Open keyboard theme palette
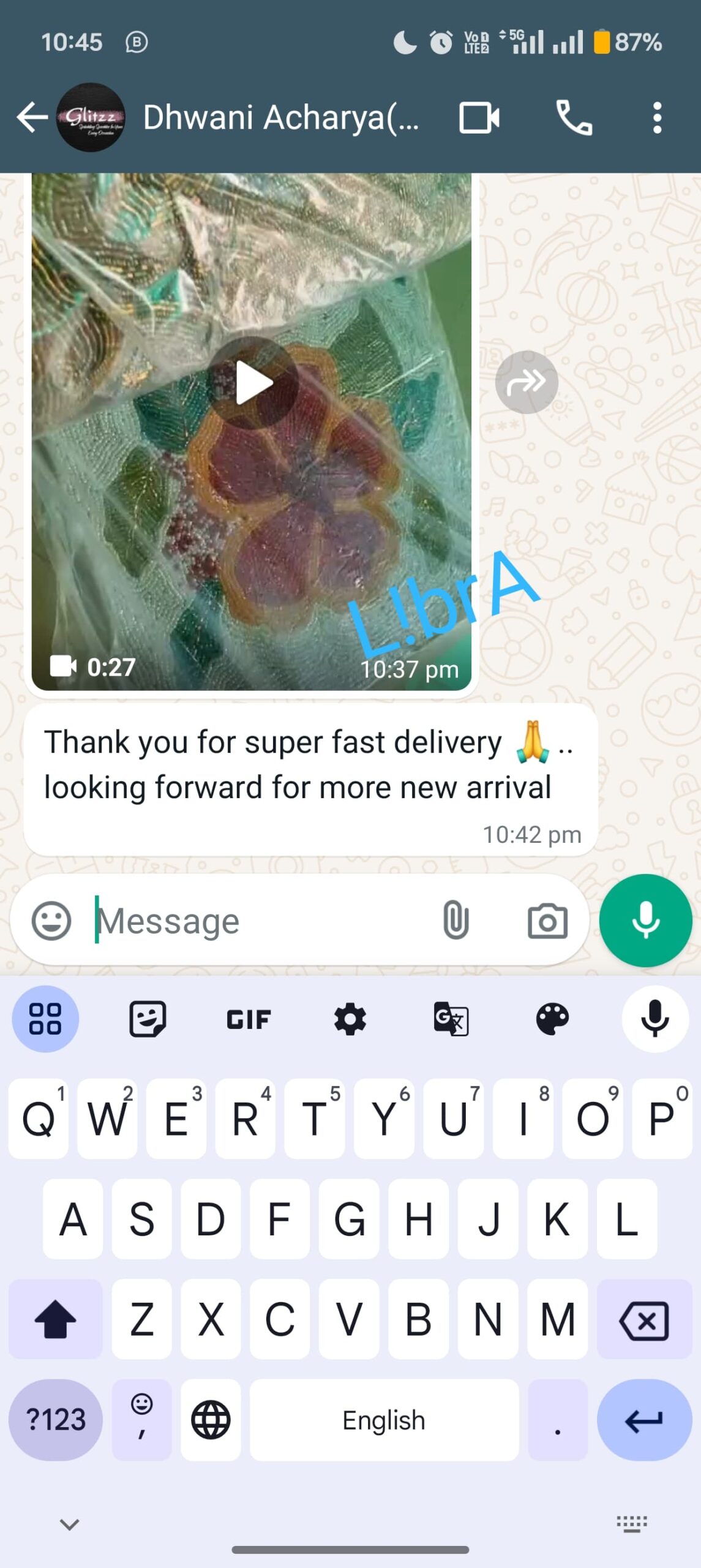 tap(552, 1019)
